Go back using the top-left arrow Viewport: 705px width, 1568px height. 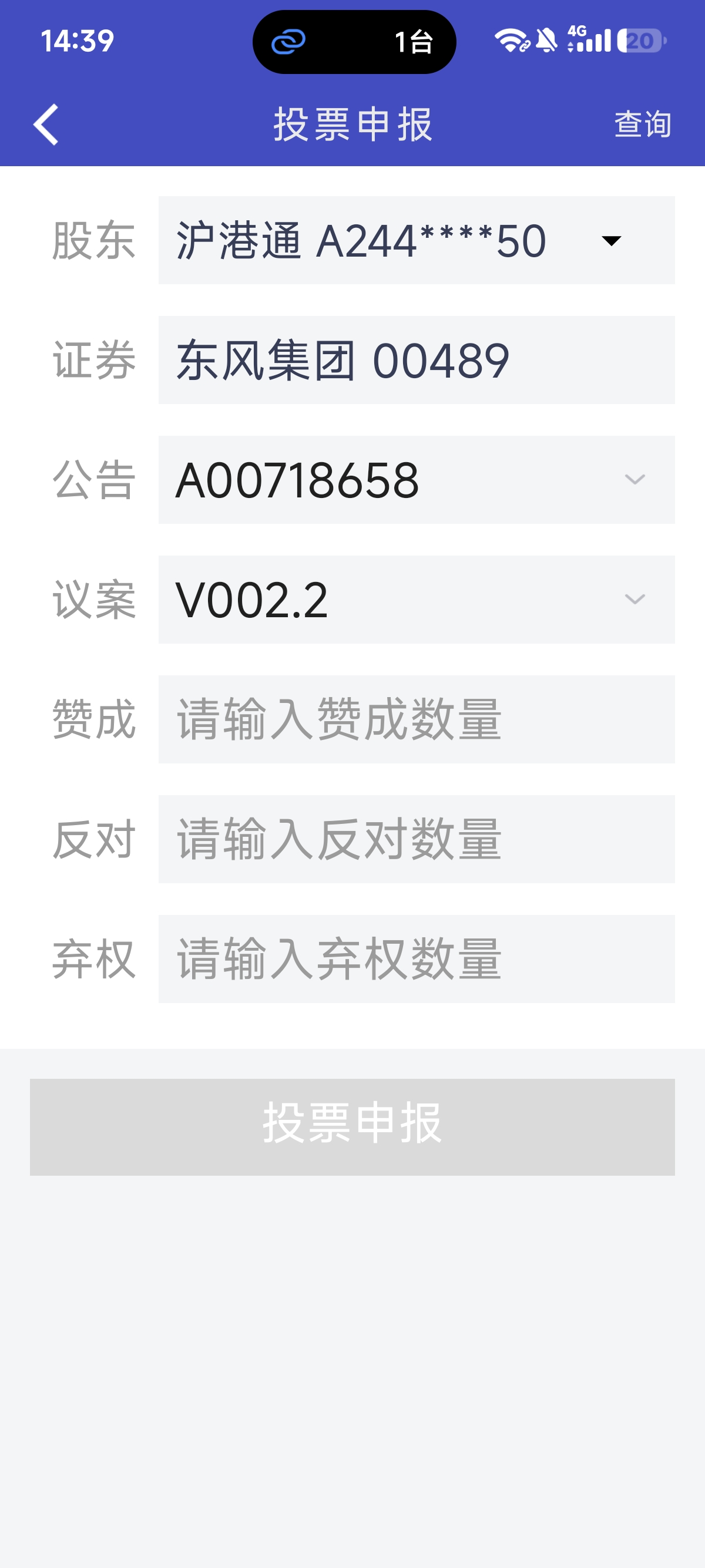click(x=46, y=124)
